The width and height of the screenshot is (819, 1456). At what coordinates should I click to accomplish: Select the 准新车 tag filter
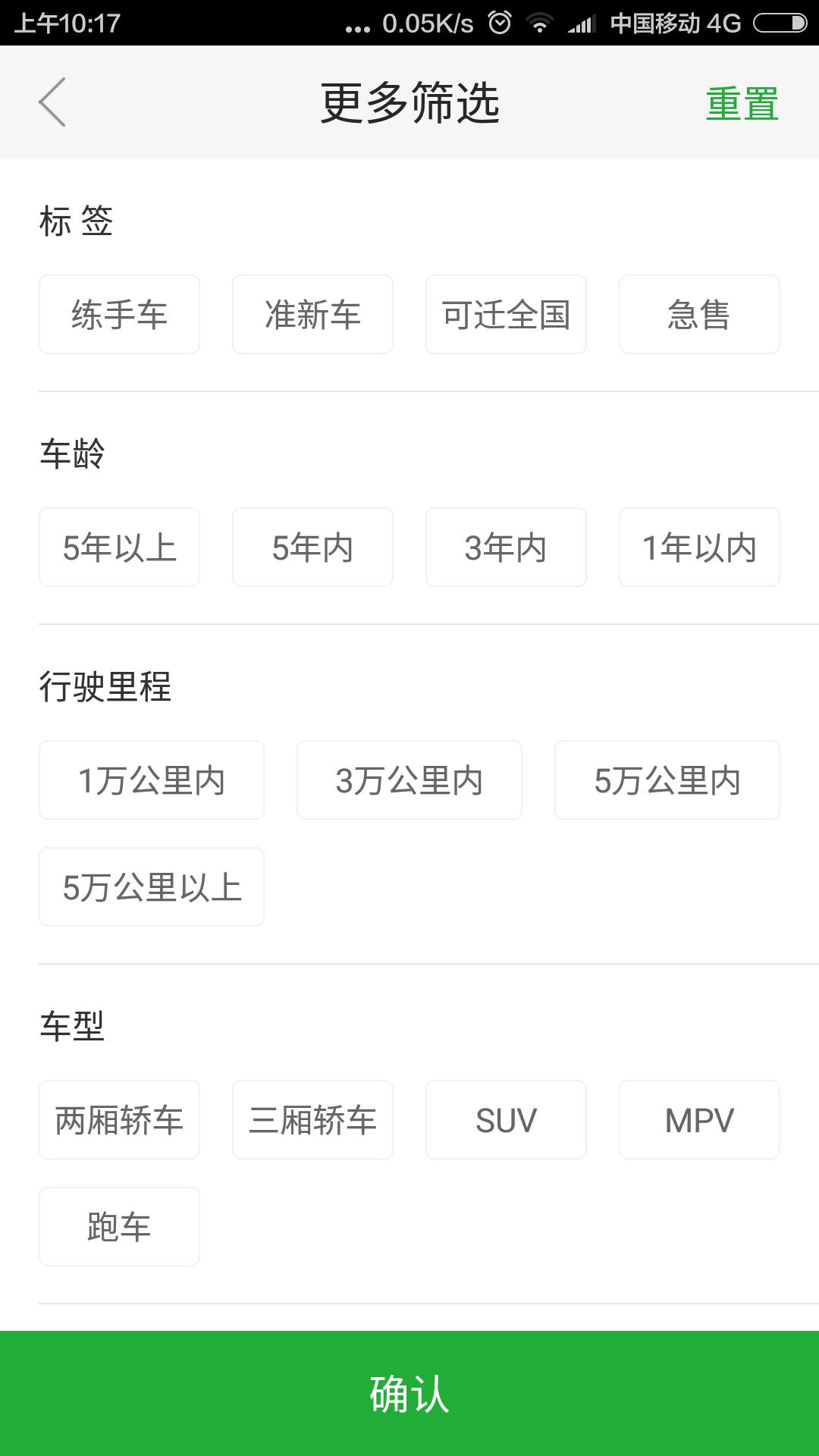tap(312, 314)
